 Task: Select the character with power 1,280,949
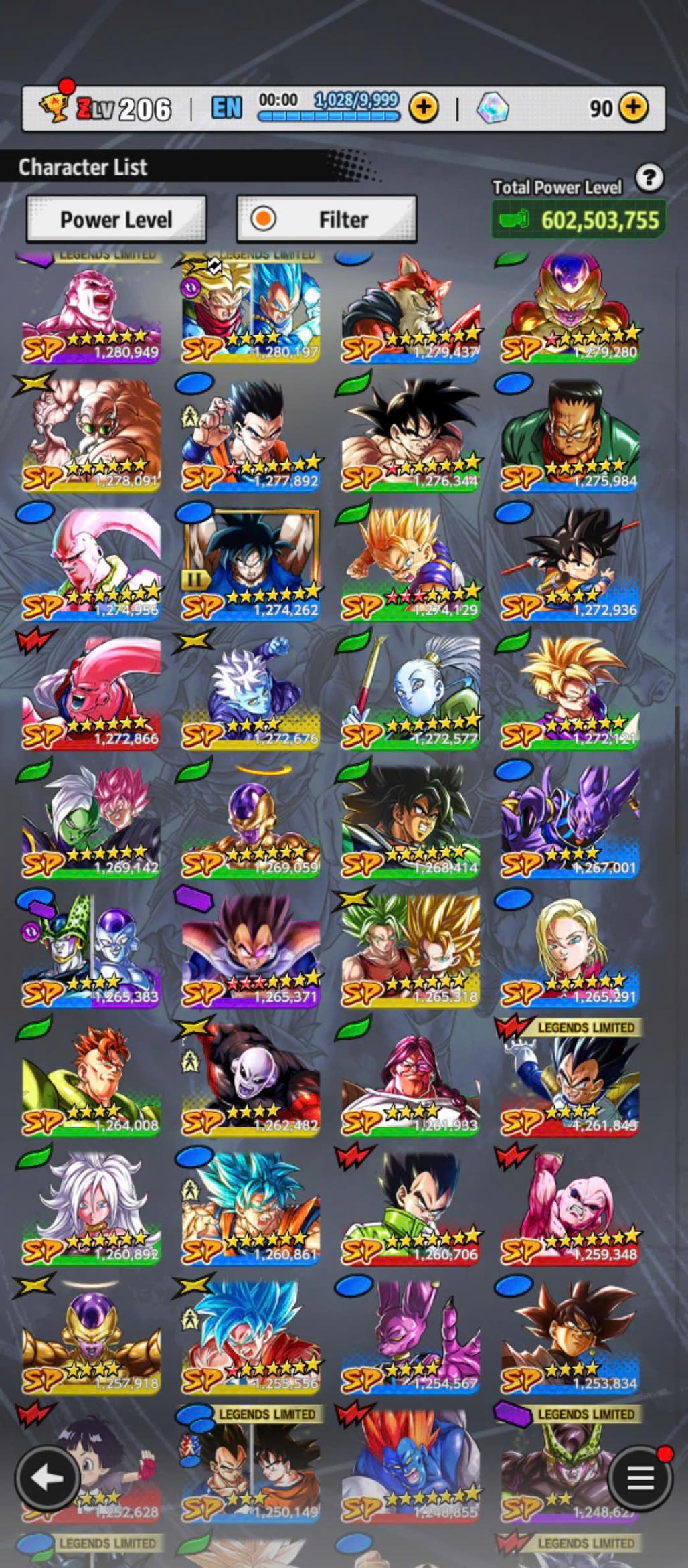click(92, 309)
